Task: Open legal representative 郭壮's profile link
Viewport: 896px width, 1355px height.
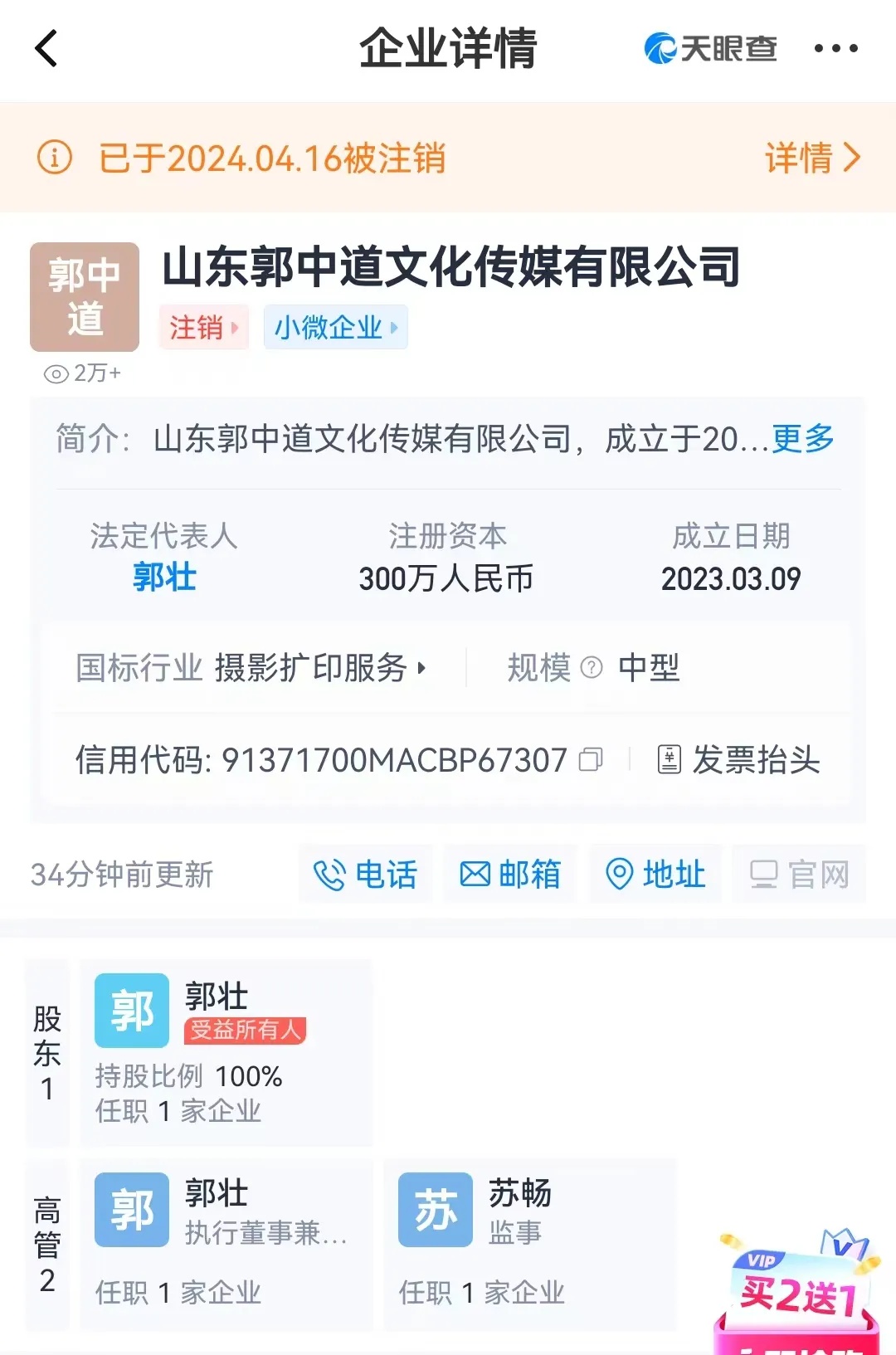Action: pyautogui.click(x=164, y=578)
